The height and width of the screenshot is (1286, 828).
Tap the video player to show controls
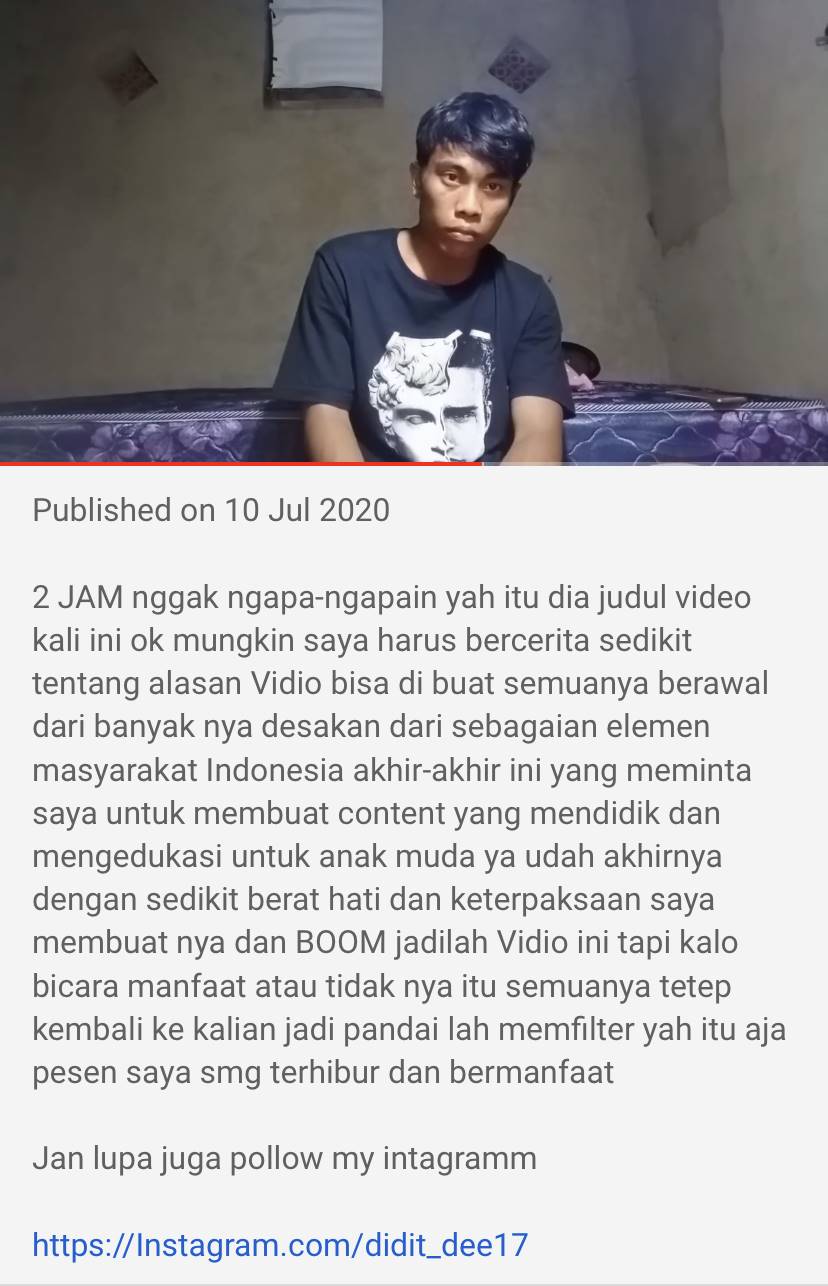(414, 230)
